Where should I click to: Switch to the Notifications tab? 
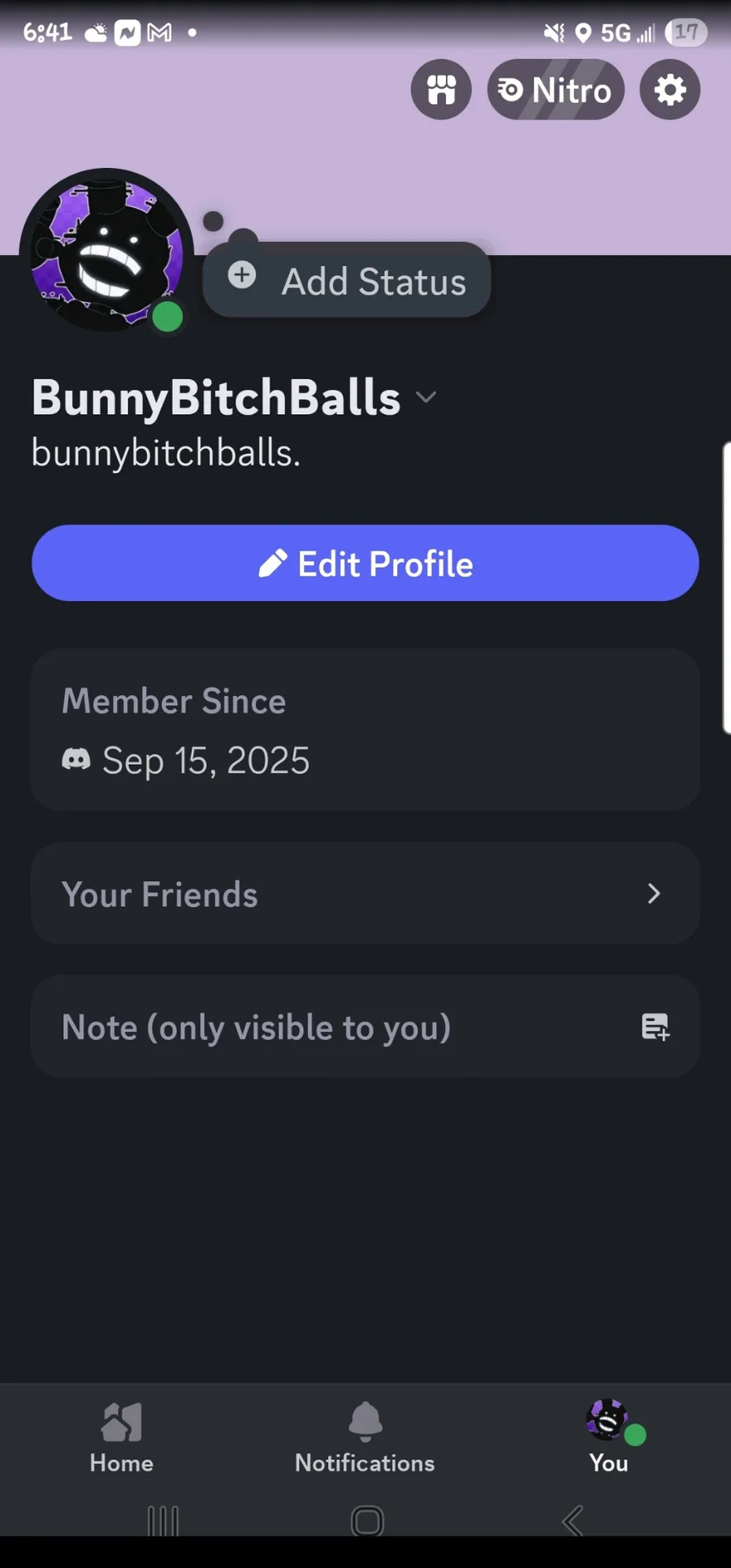click(365, 1437)
